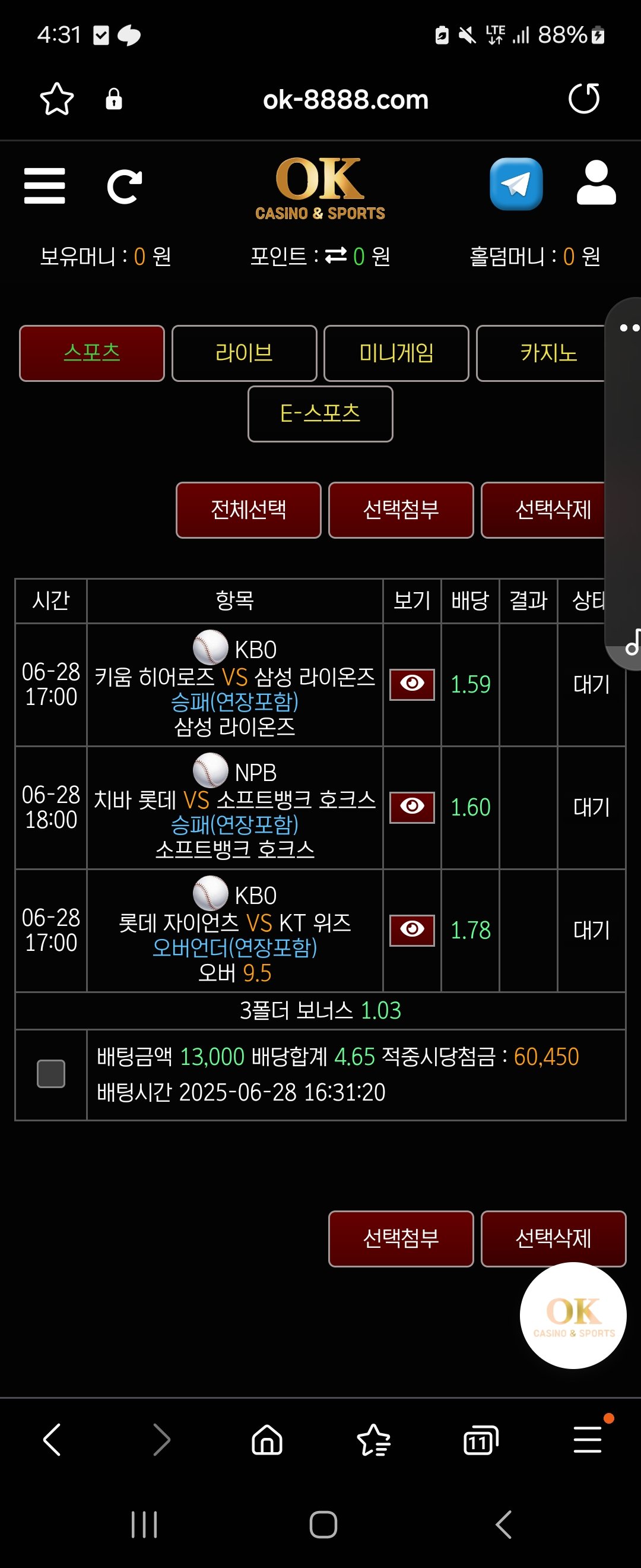Refresh the site with the circular arrow icon
This screenshot has height=1568, width=641.
pos(125,186)
